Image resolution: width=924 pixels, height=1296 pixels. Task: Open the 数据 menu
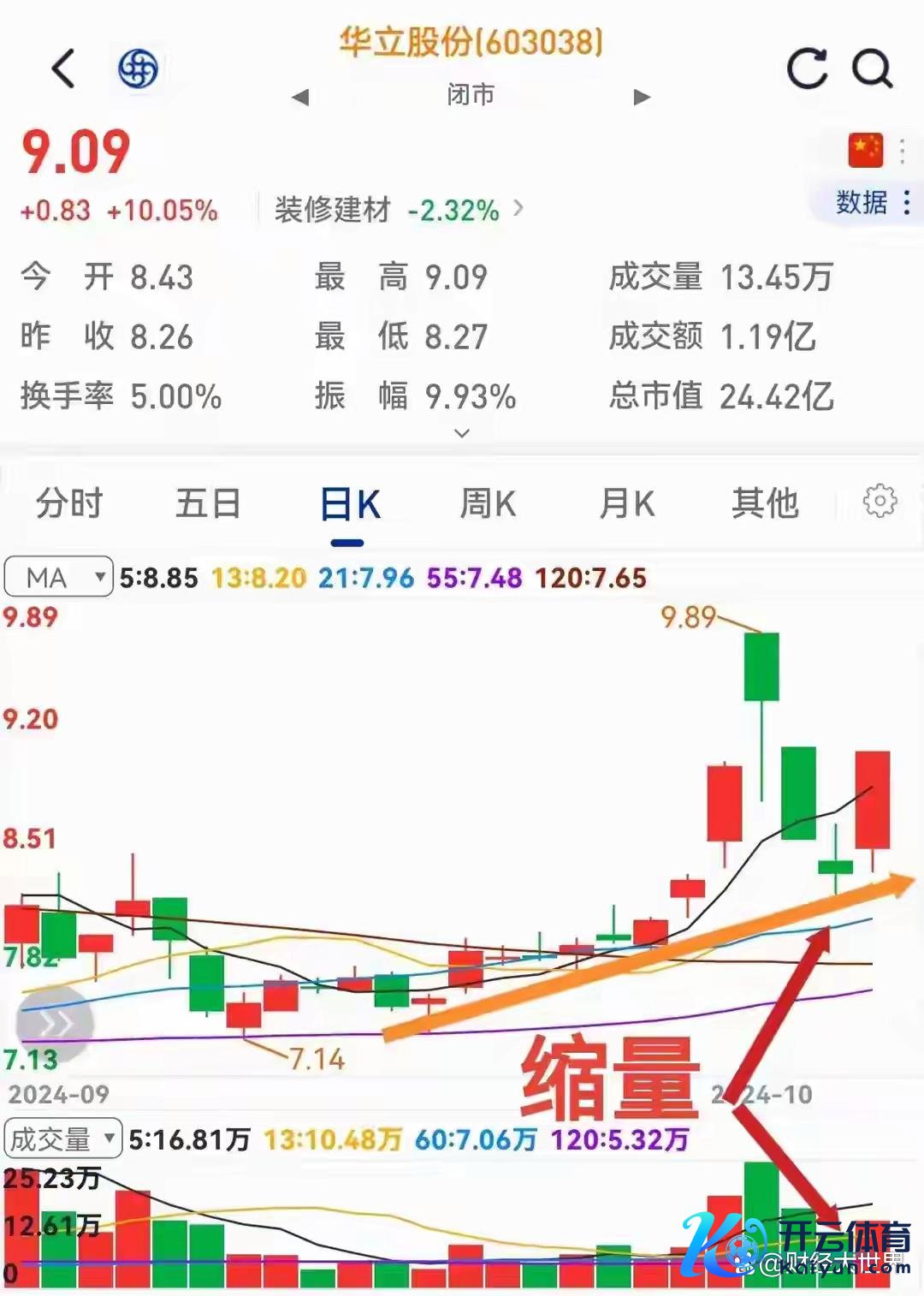pos(871,203)
